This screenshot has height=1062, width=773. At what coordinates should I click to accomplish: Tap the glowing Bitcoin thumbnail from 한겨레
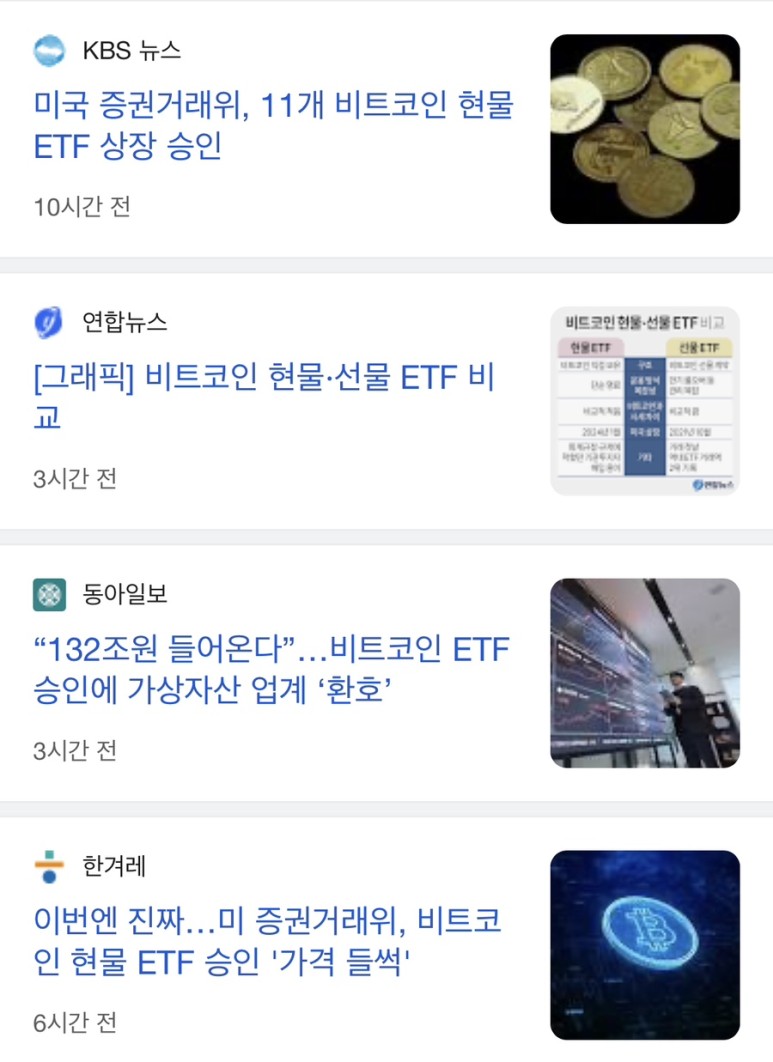[x=645, y=945]
